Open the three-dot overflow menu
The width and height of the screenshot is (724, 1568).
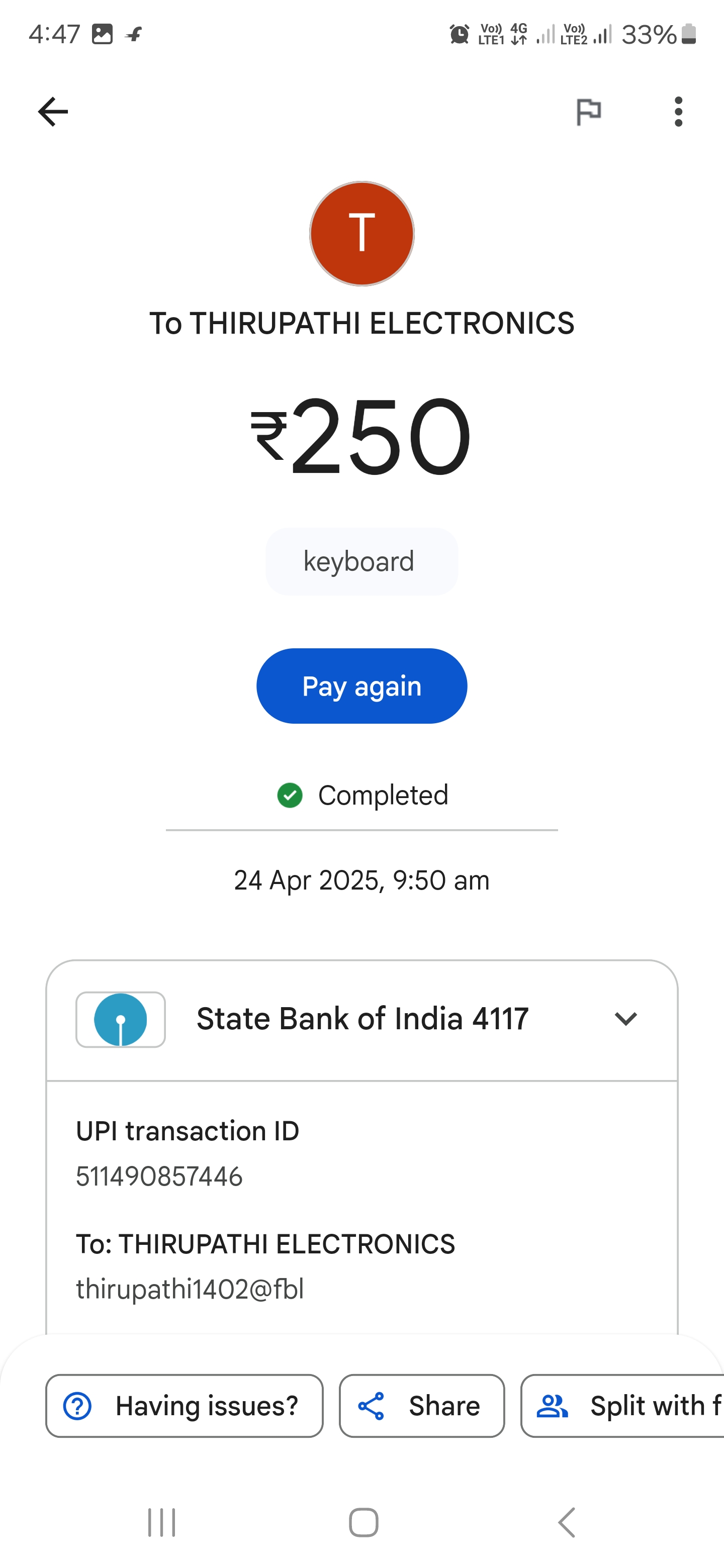(678, 112)
